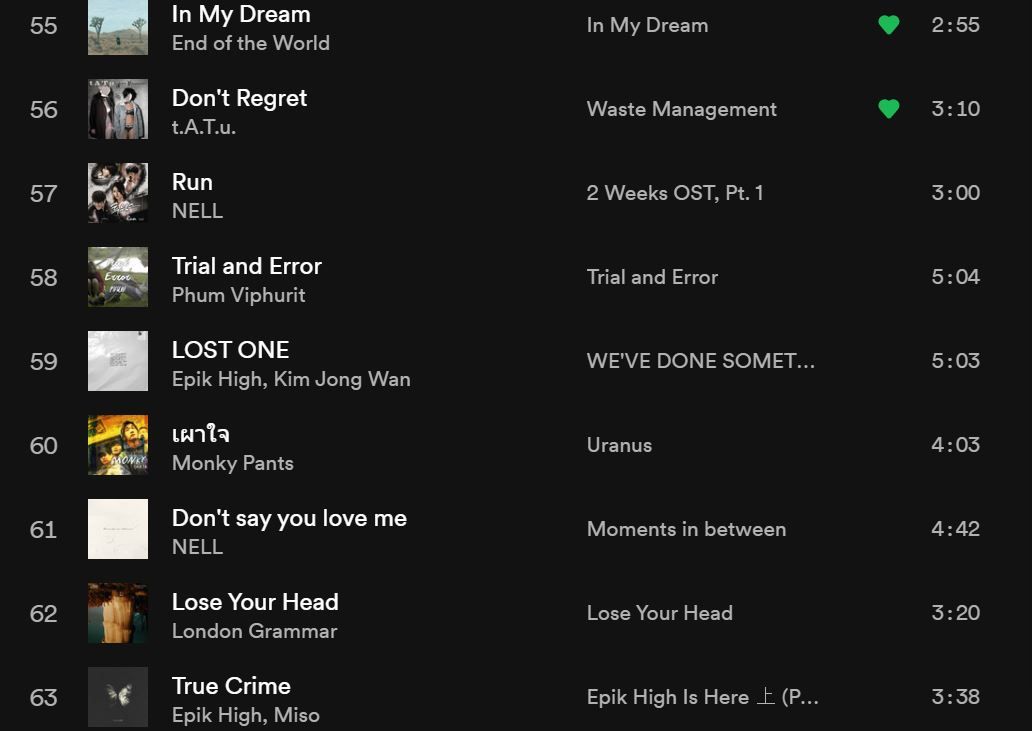Open the London Grammar artist page
The image size is (1032, 731).
pyautogui.click(x=254, y=631)
